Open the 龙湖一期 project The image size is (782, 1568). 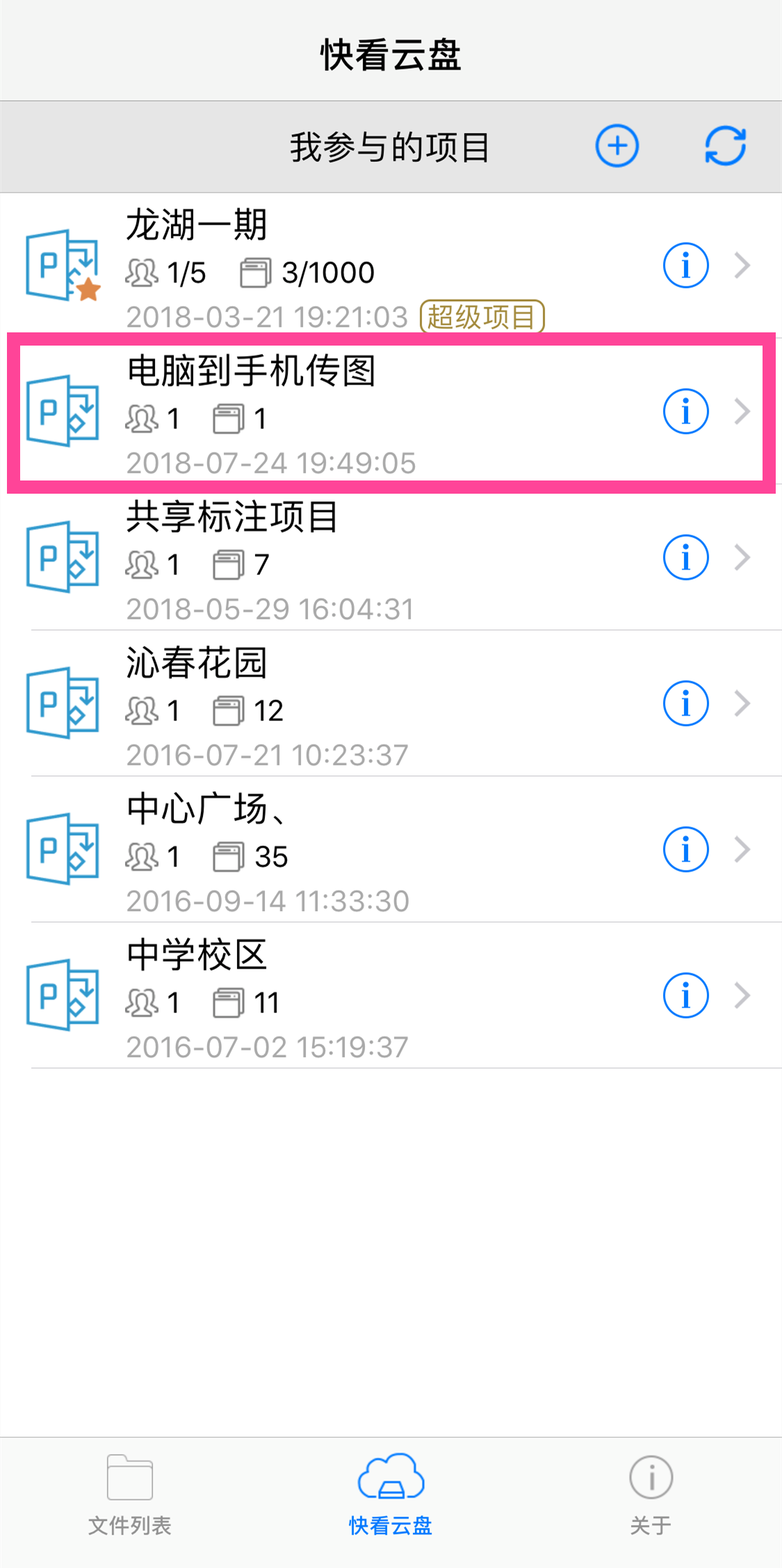point(391,266)
